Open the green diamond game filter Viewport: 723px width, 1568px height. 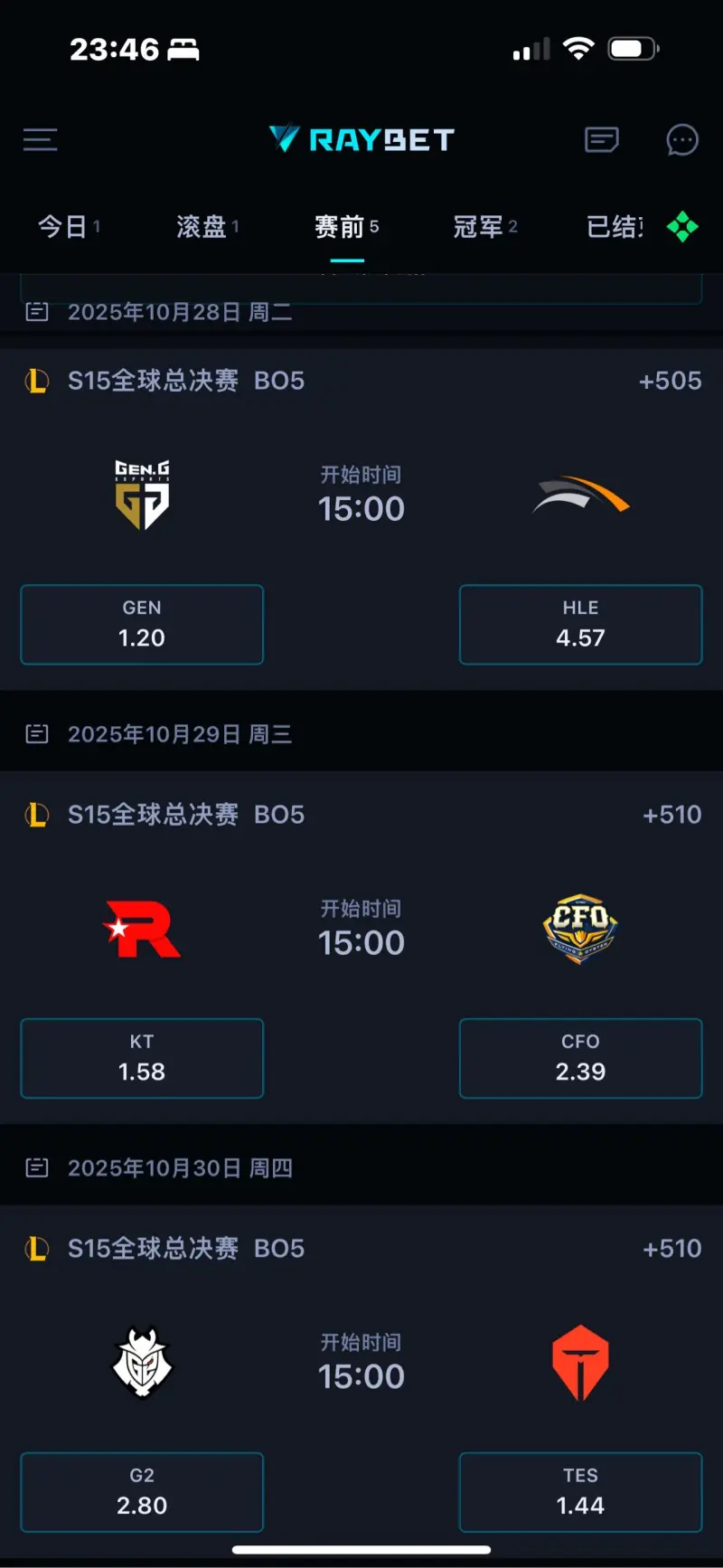click(x=682, y=226)
